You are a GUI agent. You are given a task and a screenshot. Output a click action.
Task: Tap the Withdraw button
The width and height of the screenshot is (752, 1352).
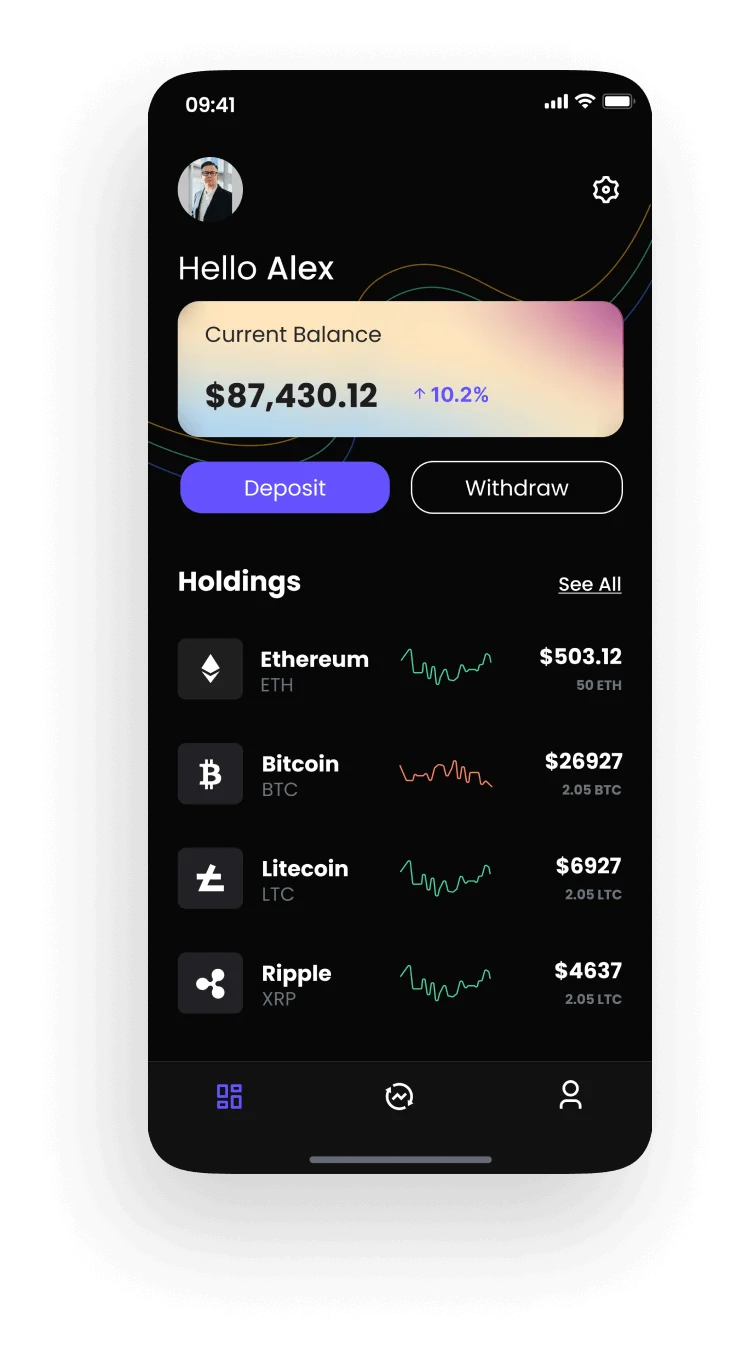(517, 488)
